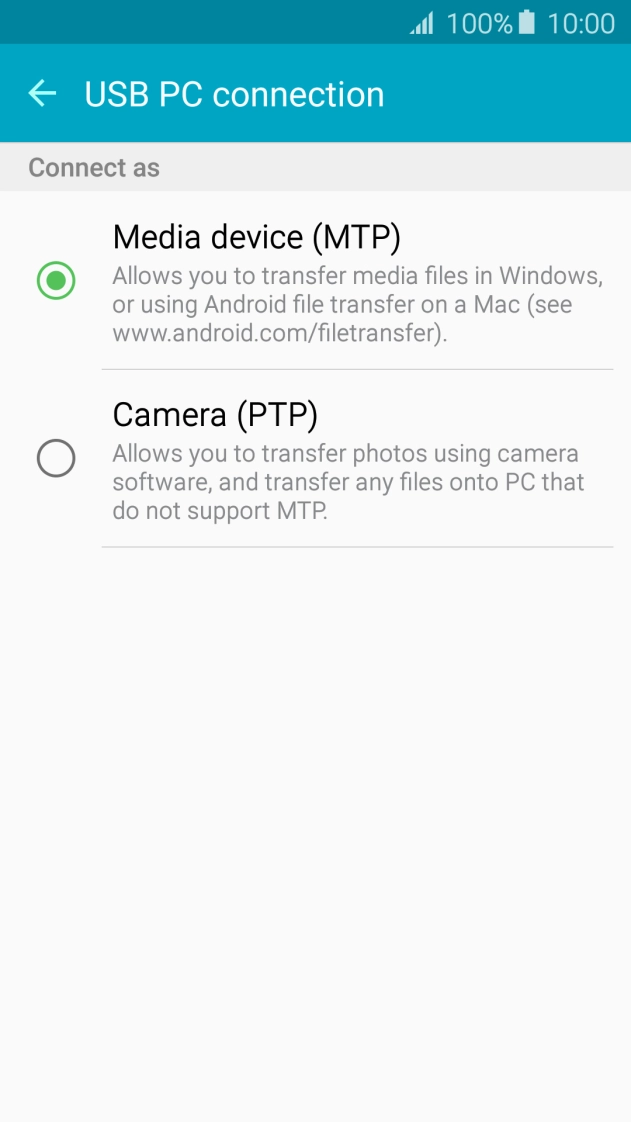
Task: Choose Camera (PTP) connection mode
Action: tap(56, 459)
